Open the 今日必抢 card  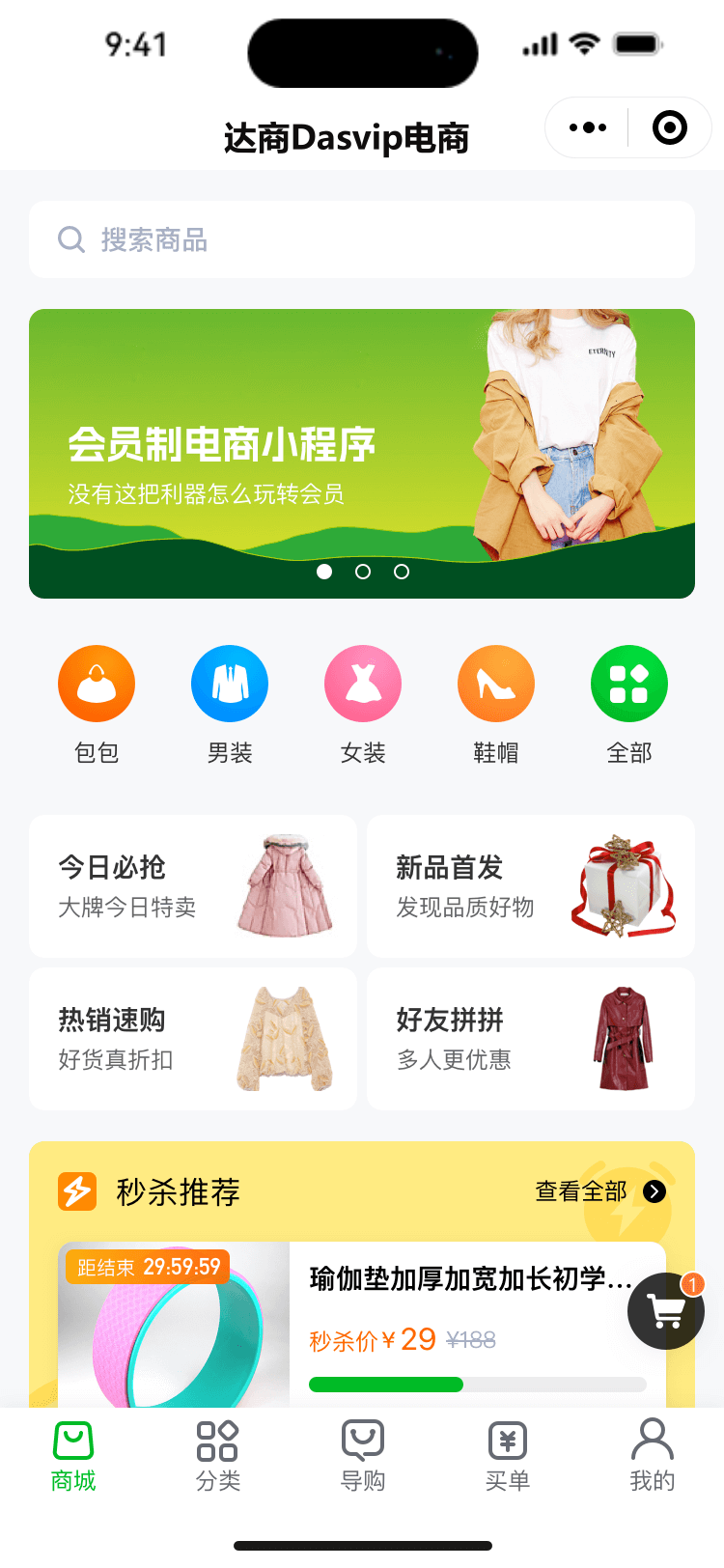193,886
